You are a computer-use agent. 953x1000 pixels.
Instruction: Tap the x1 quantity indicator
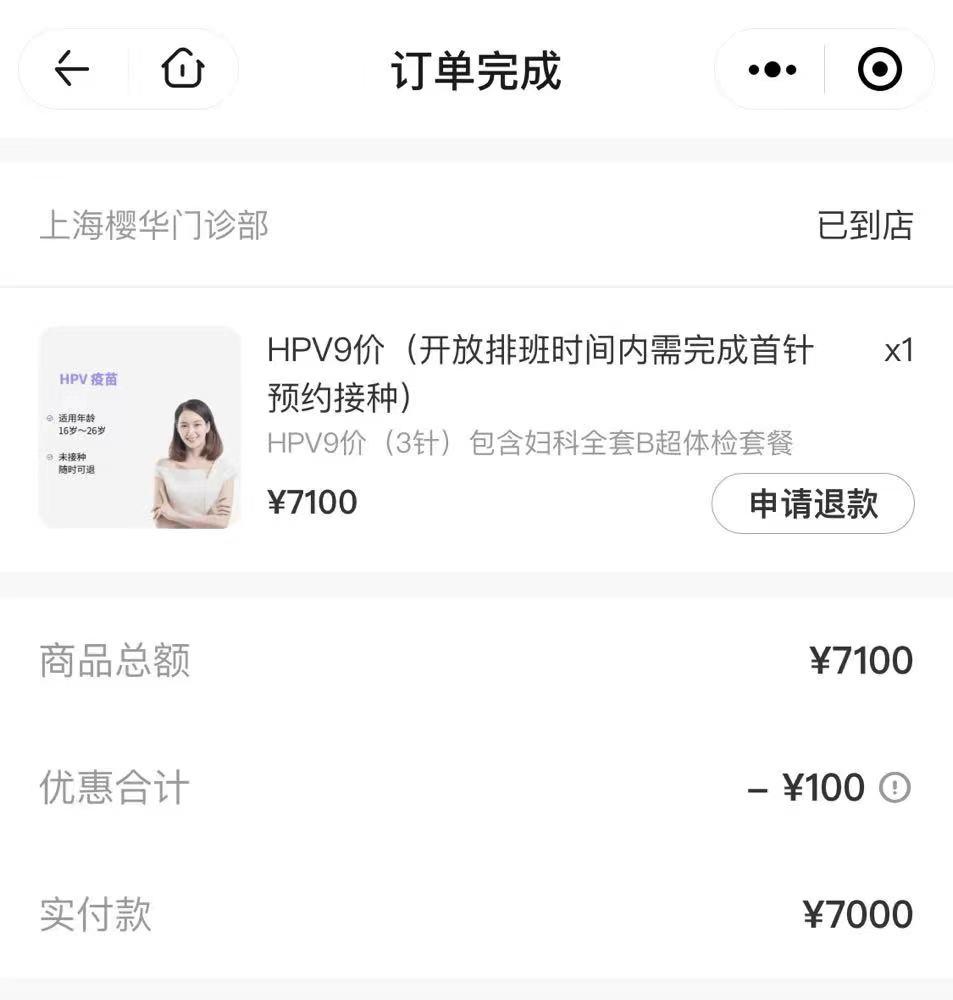(x=899, y=350)
